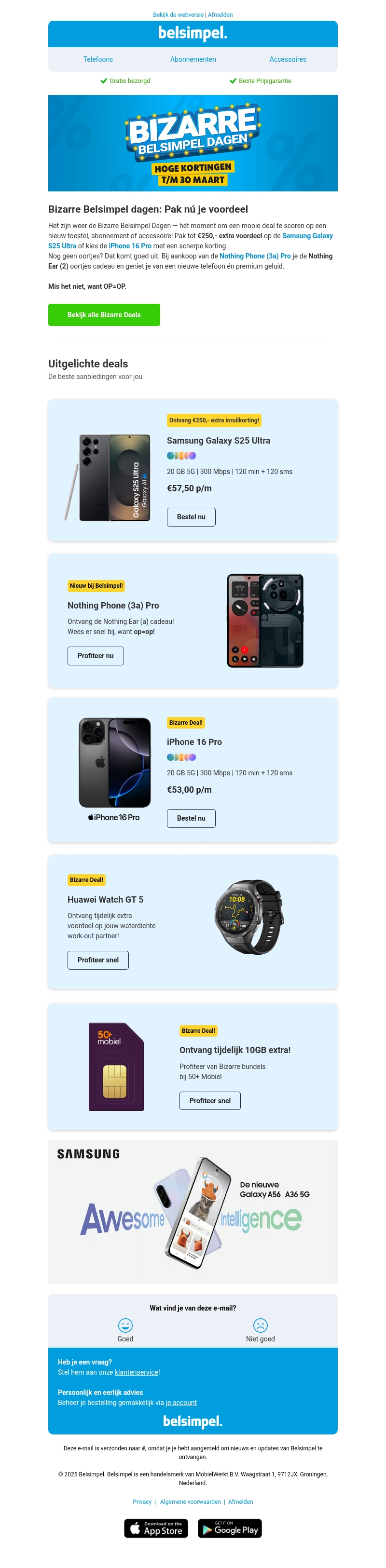Open the Bizarre Belsimpel Dagen banner
The image size is (386, 1568).
pyautogui.click(x=193, y=143)
